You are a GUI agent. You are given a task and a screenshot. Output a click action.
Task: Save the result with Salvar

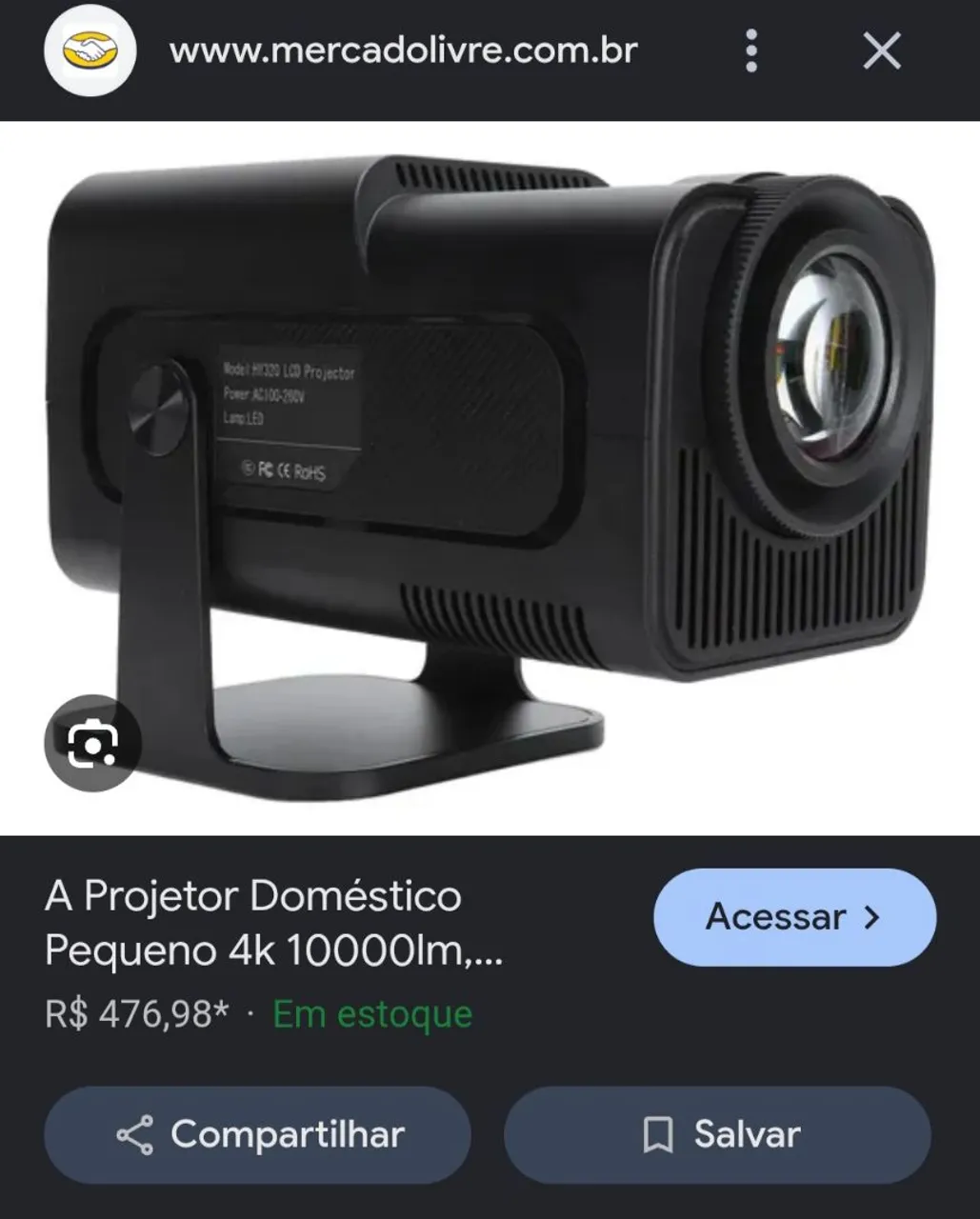(x=717, y=1135)
